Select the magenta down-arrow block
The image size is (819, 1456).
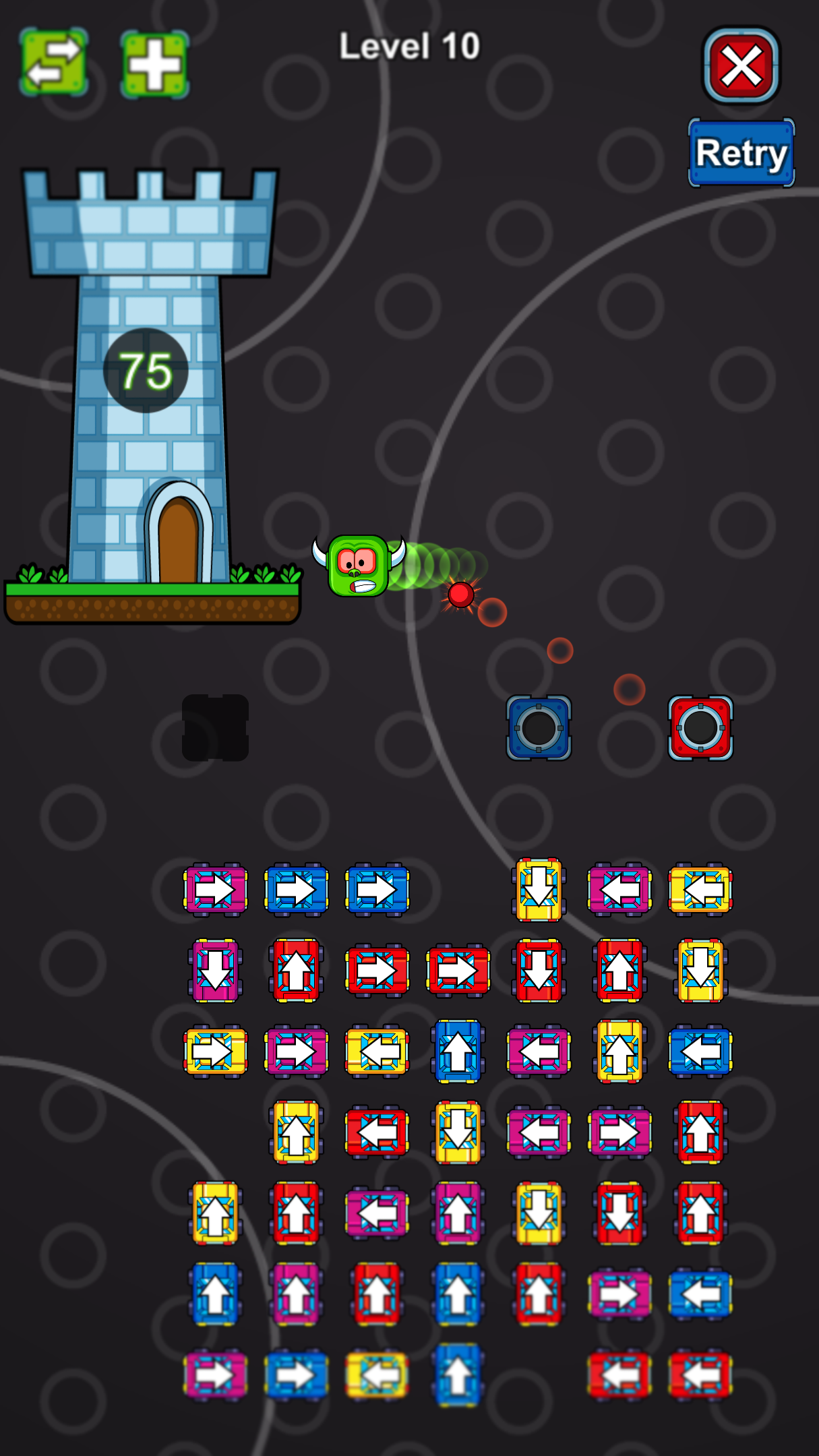pos(215,971)
